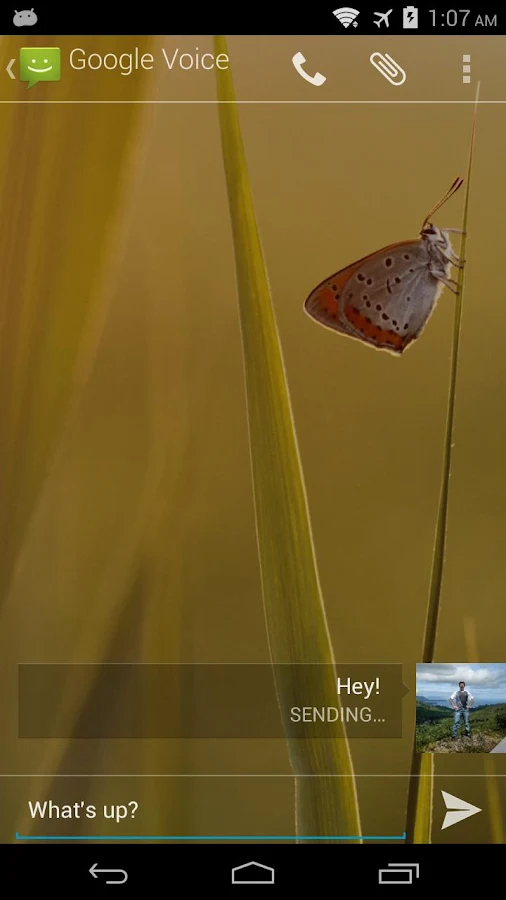506x900 pixels.
Task: Tap the system back button
Action: point(108,874)
